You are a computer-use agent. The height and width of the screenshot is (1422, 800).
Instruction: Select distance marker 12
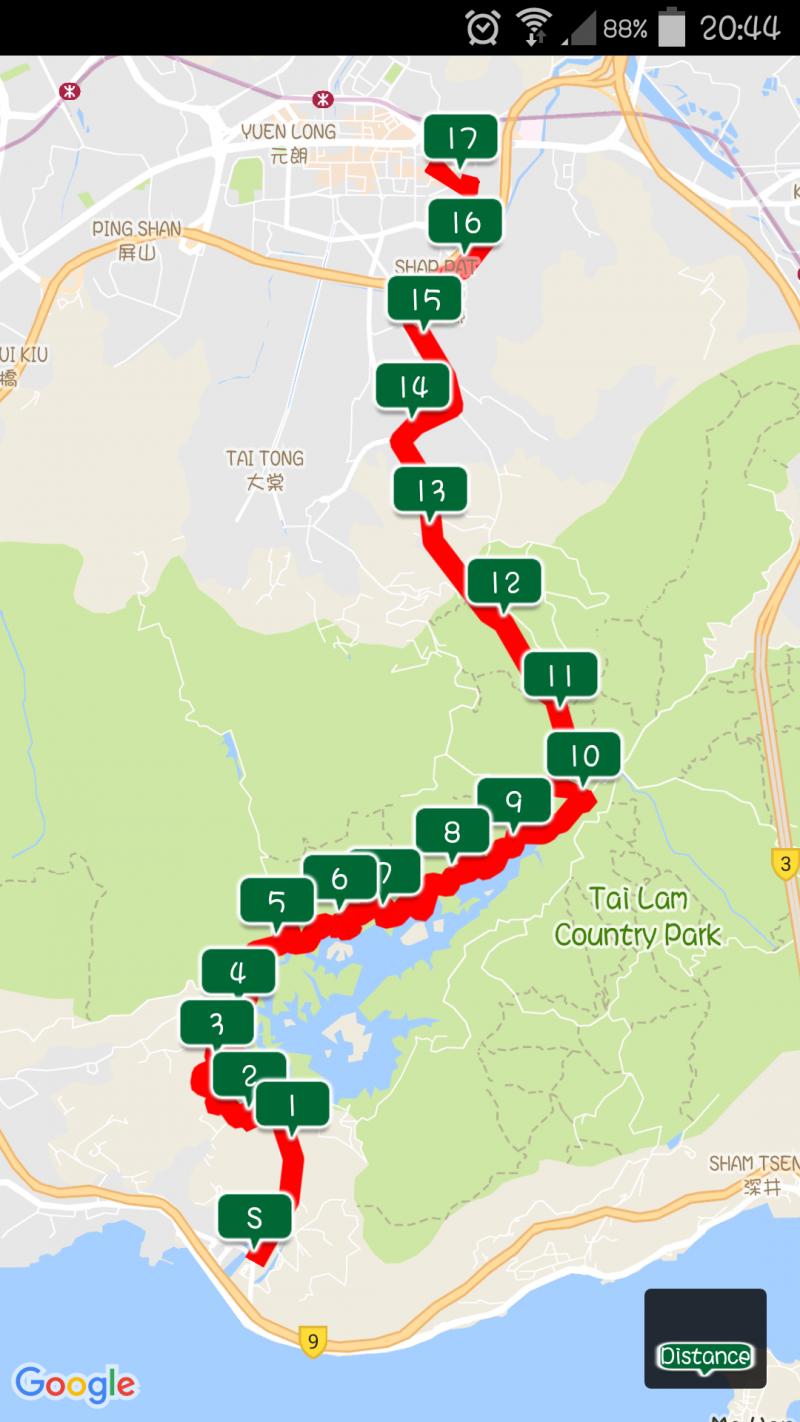pos(504,581)
